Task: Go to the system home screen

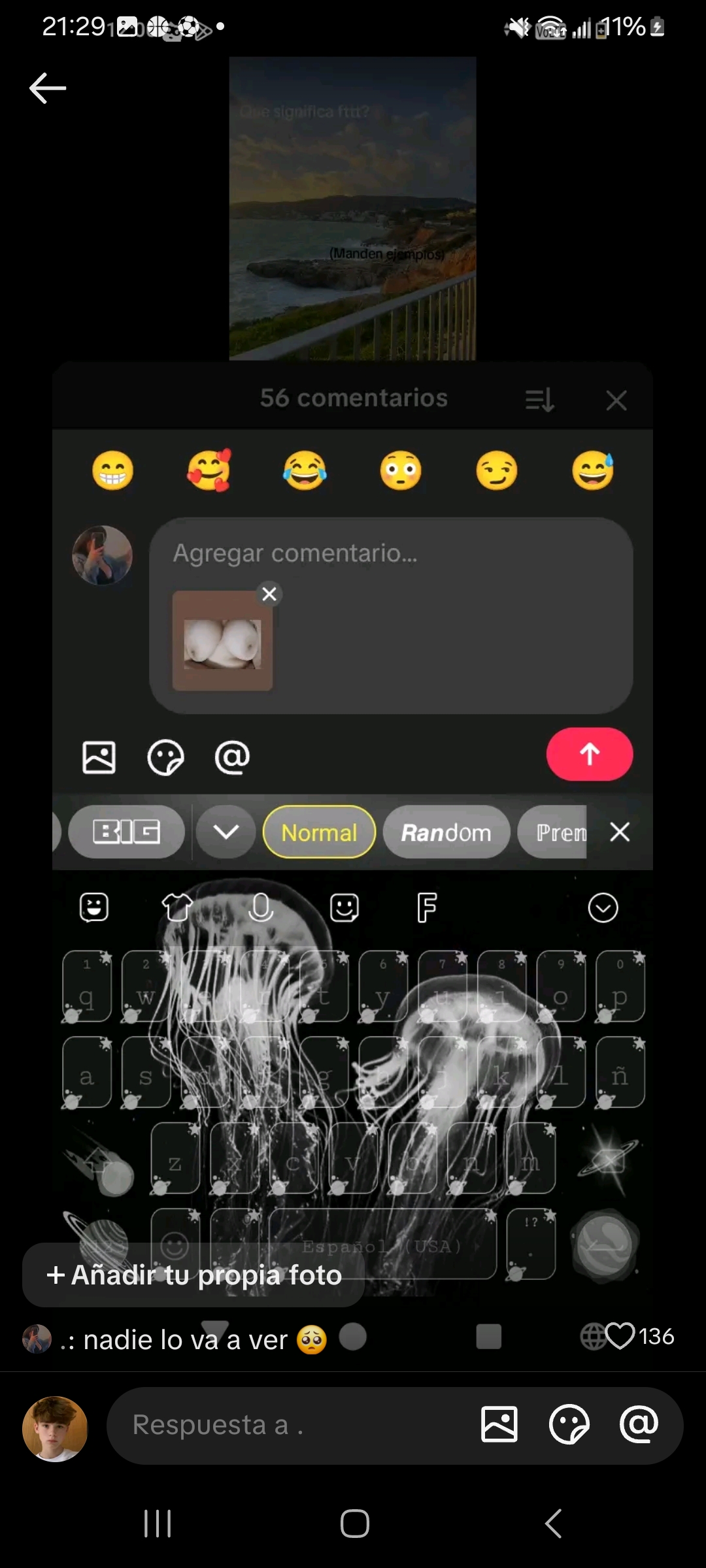Action: click(354, 1524)
